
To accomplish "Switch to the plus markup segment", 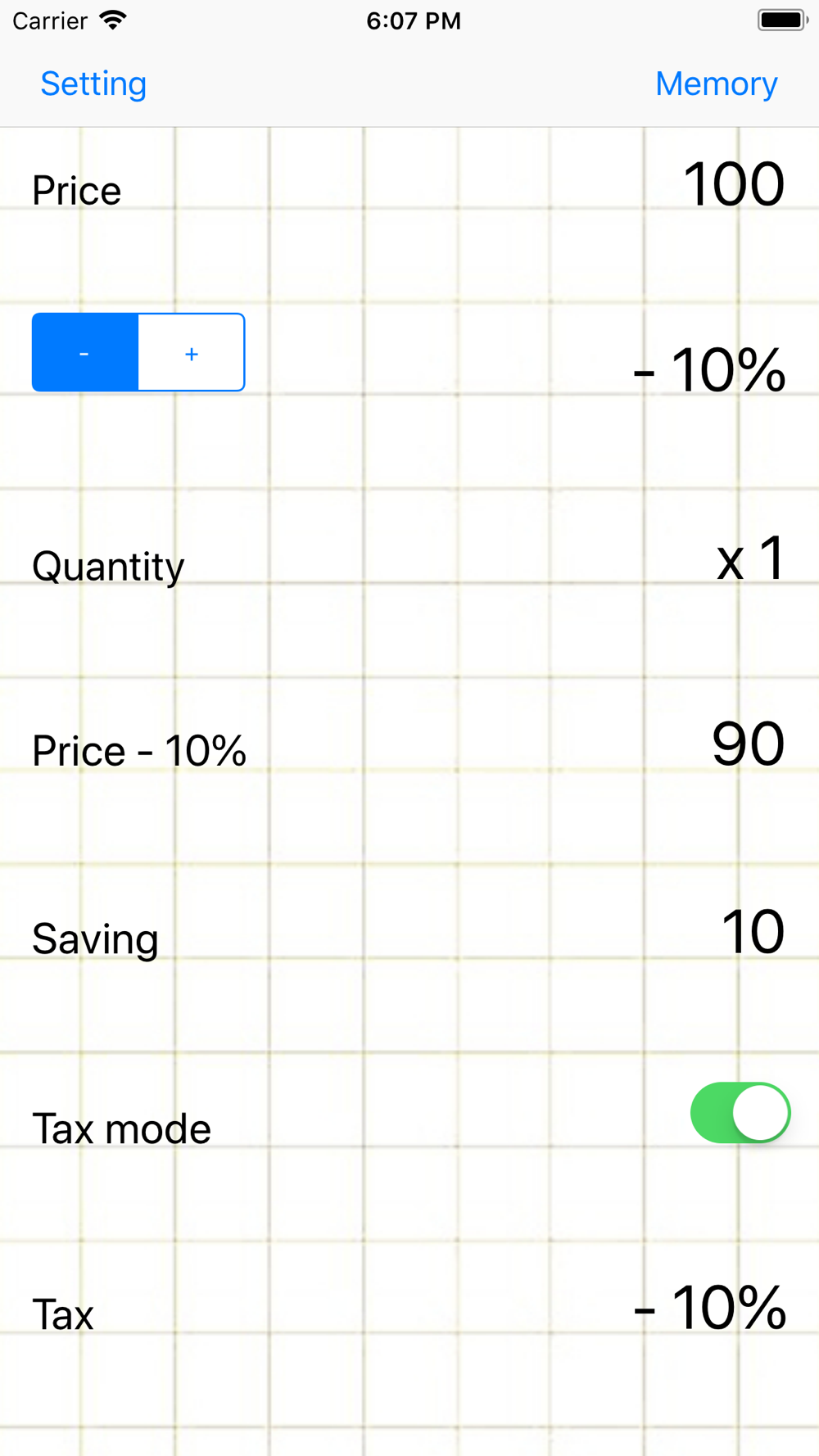I will (192, 352).
